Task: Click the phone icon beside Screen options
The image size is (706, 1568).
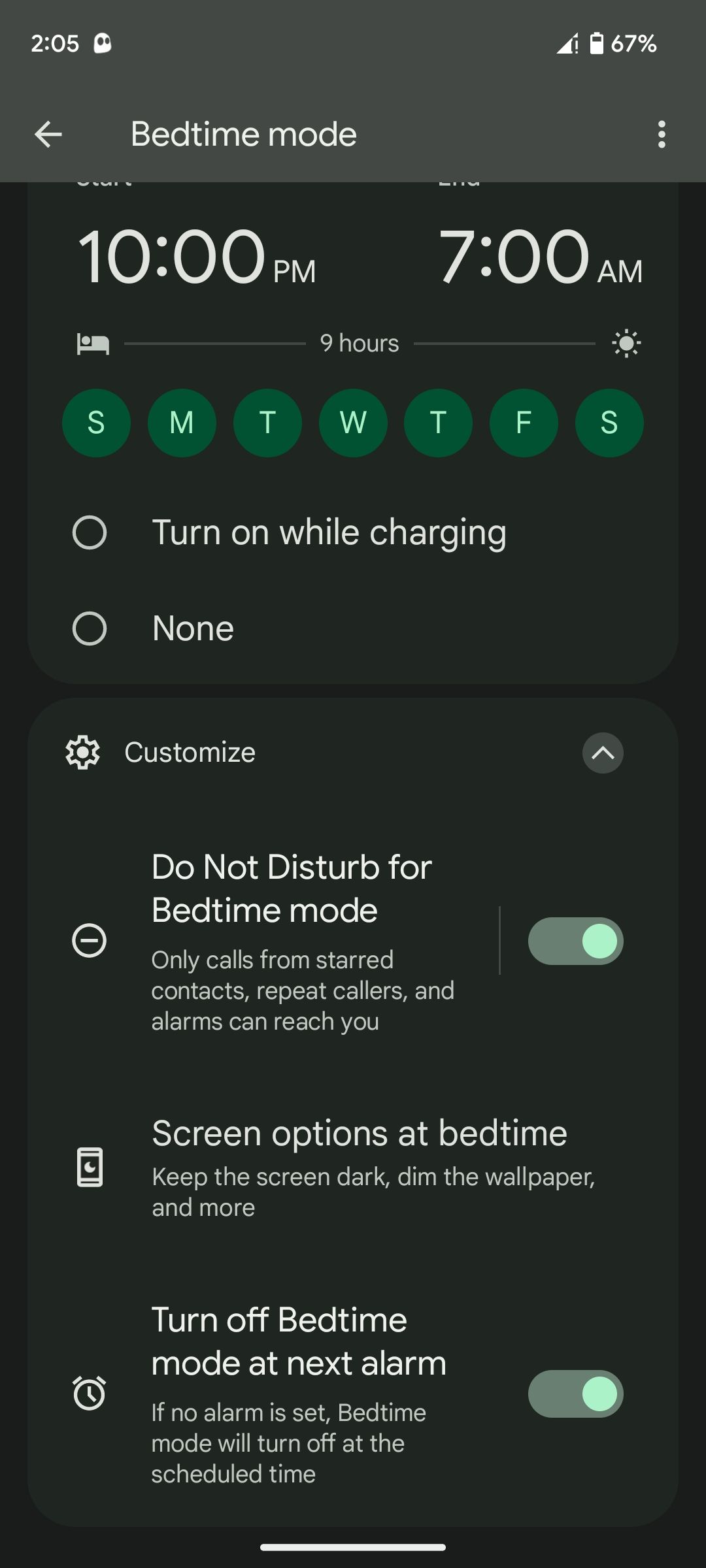Action: (91, 1169)
